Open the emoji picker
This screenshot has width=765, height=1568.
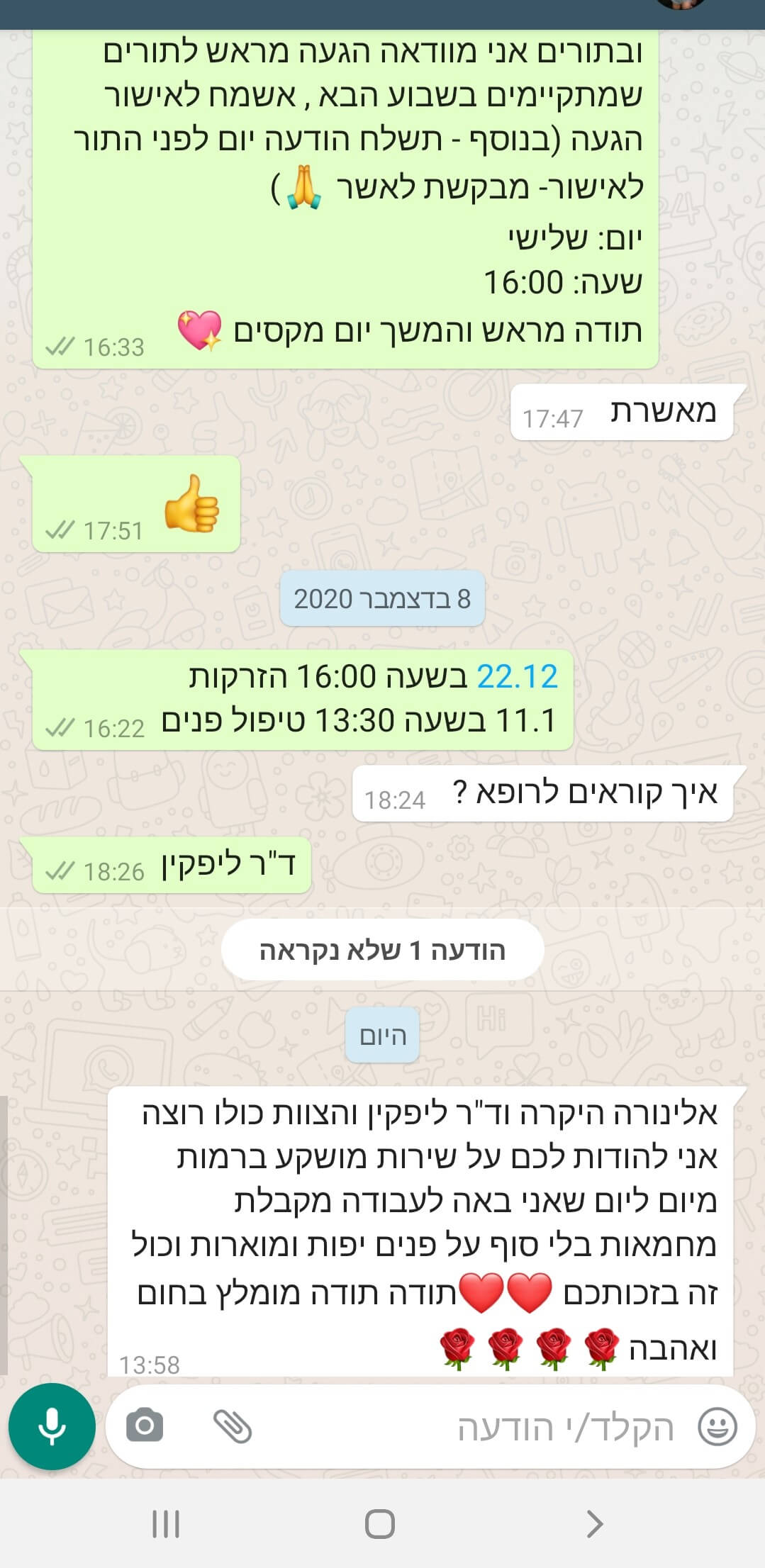[x=717, y=1426]
